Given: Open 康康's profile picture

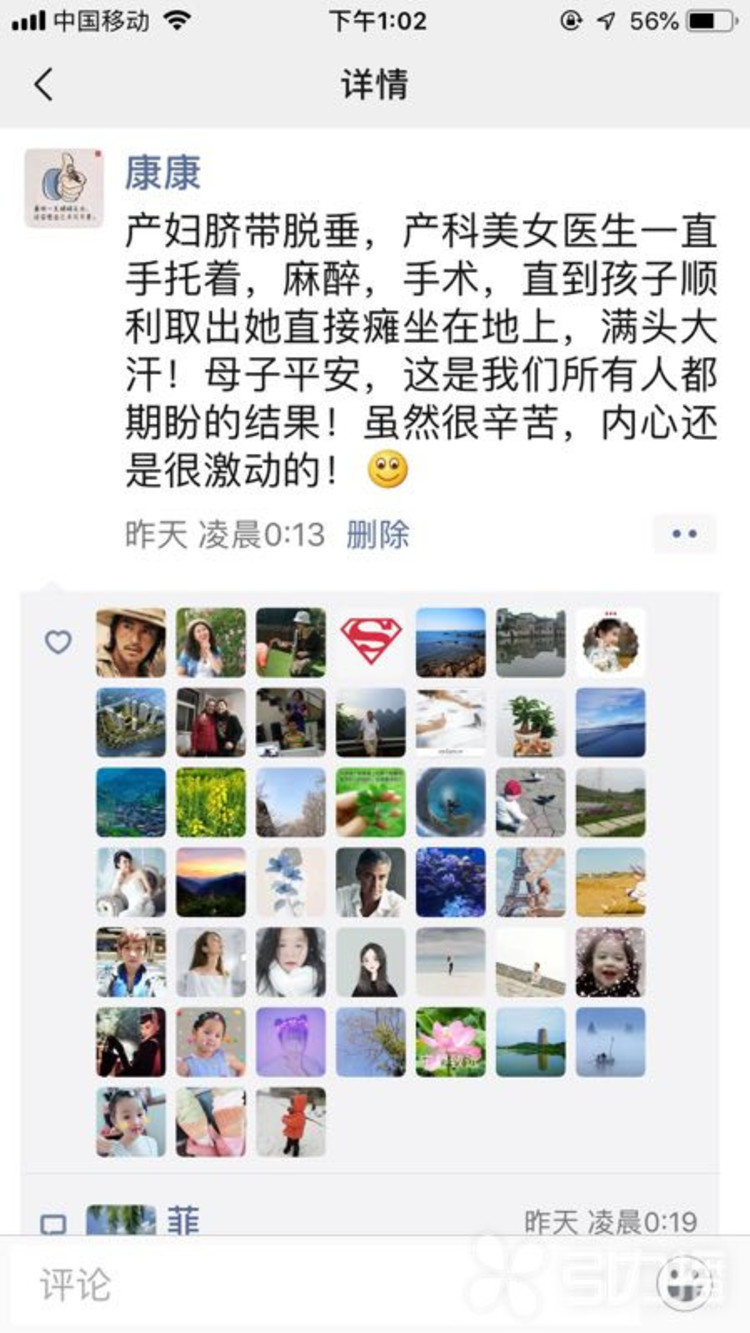Looking at the screenshot, I should (x=64, y=188).
